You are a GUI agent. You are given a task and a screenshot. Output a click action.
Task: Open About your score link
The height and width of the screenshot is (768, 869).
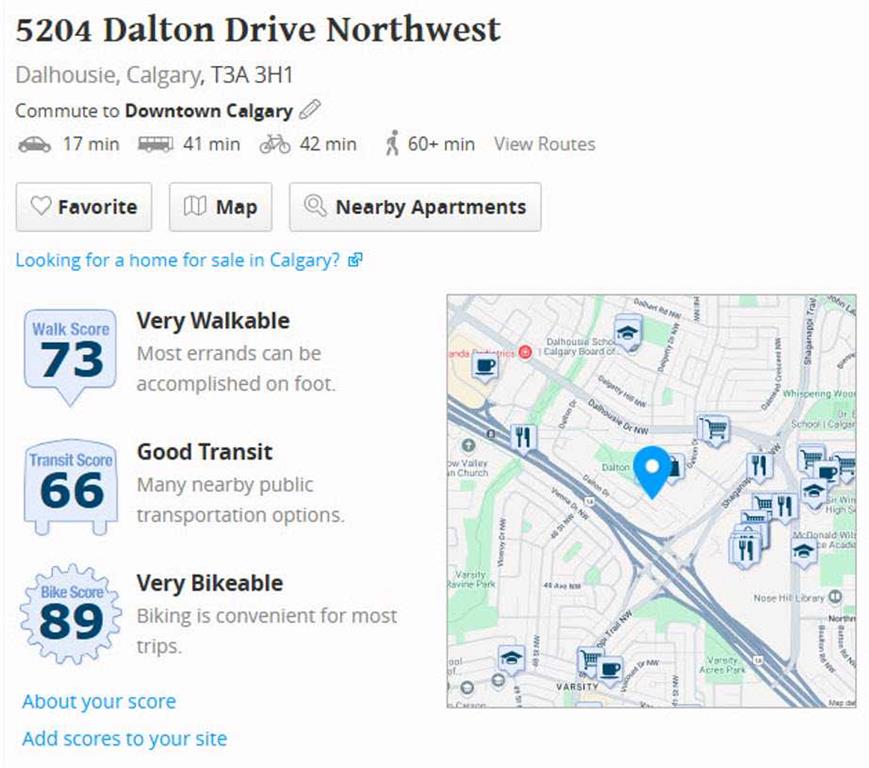pos(99,701)
